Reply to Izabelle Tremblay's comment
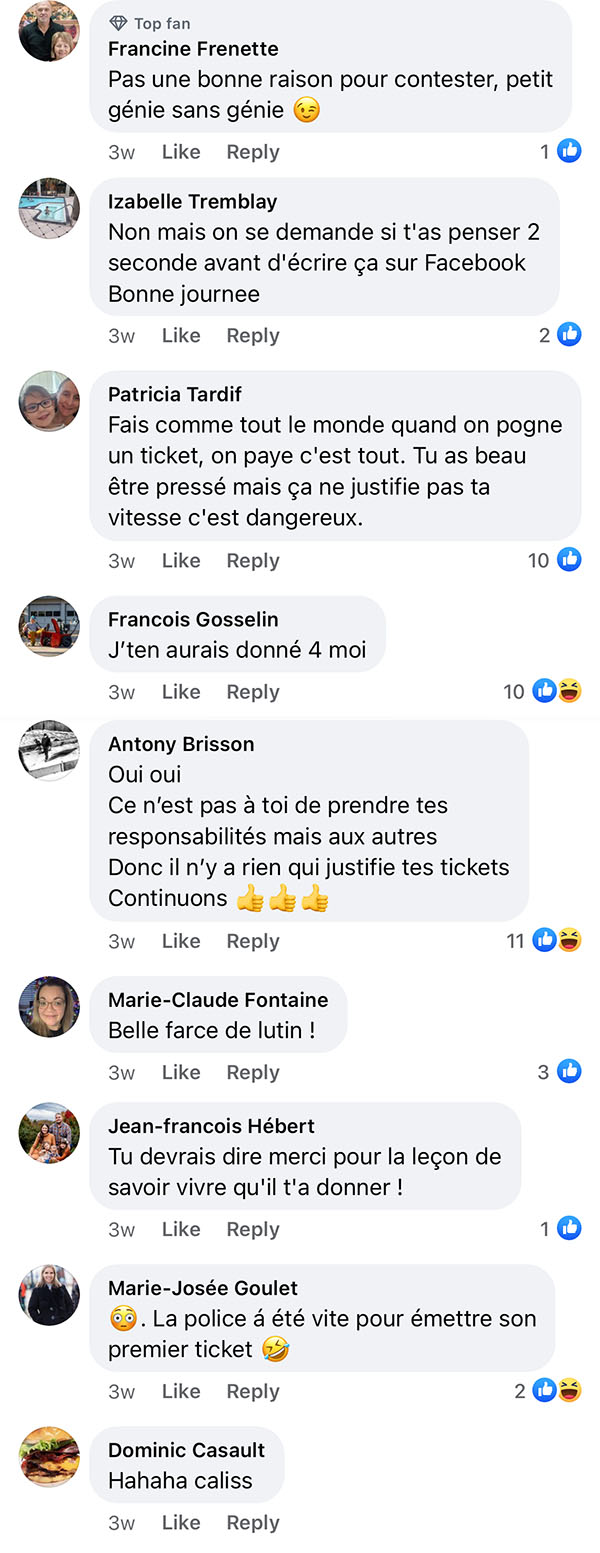Screen dimensions: 600x1553 click(253, 335)
